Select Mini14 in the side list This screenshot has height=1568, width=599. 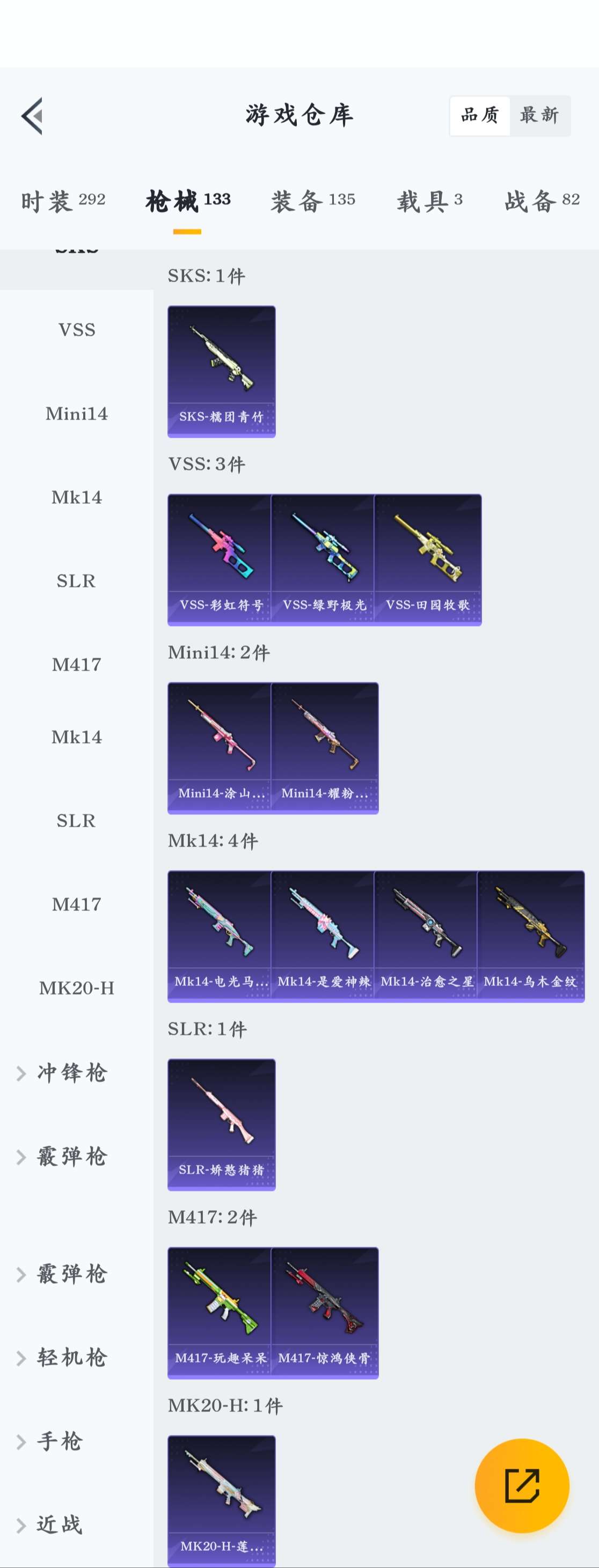pos(77,414)
